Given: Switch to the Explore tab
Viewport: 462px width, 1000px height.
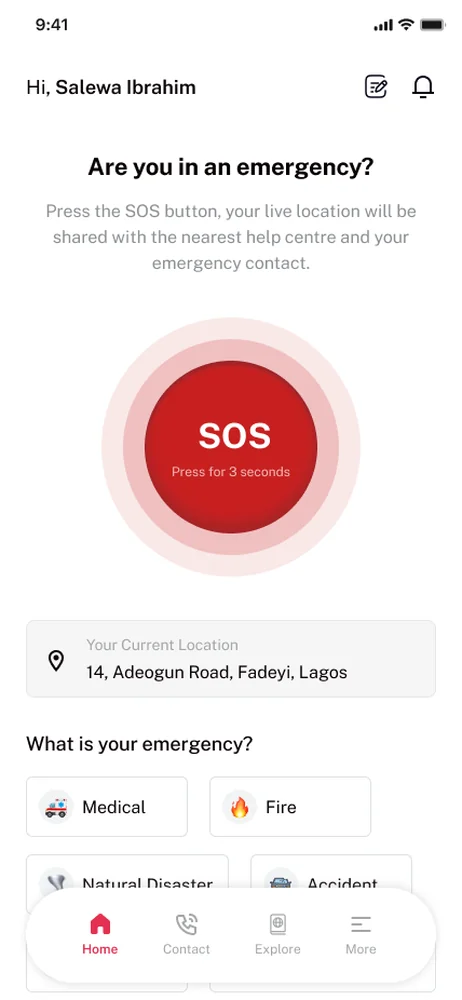Looking at the screenshot, I should (278, 934).
